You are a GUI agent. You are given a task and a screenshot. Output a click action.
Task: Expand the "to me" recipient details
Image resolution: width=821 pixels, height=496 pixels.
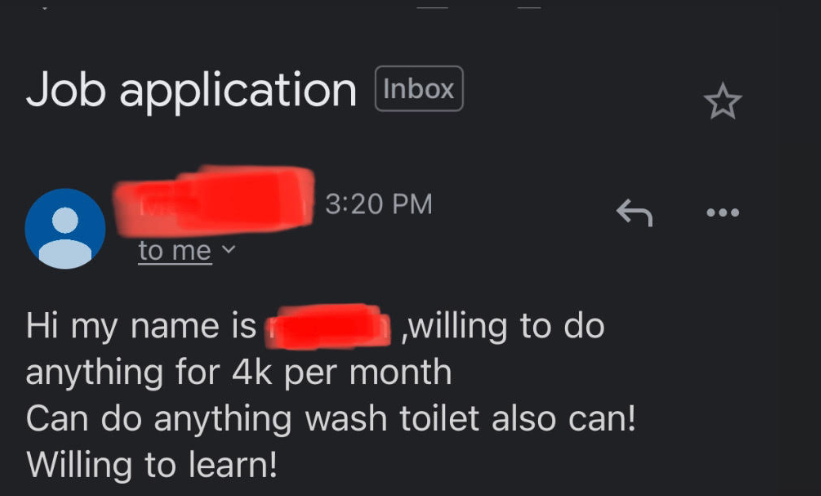(186, 251)
